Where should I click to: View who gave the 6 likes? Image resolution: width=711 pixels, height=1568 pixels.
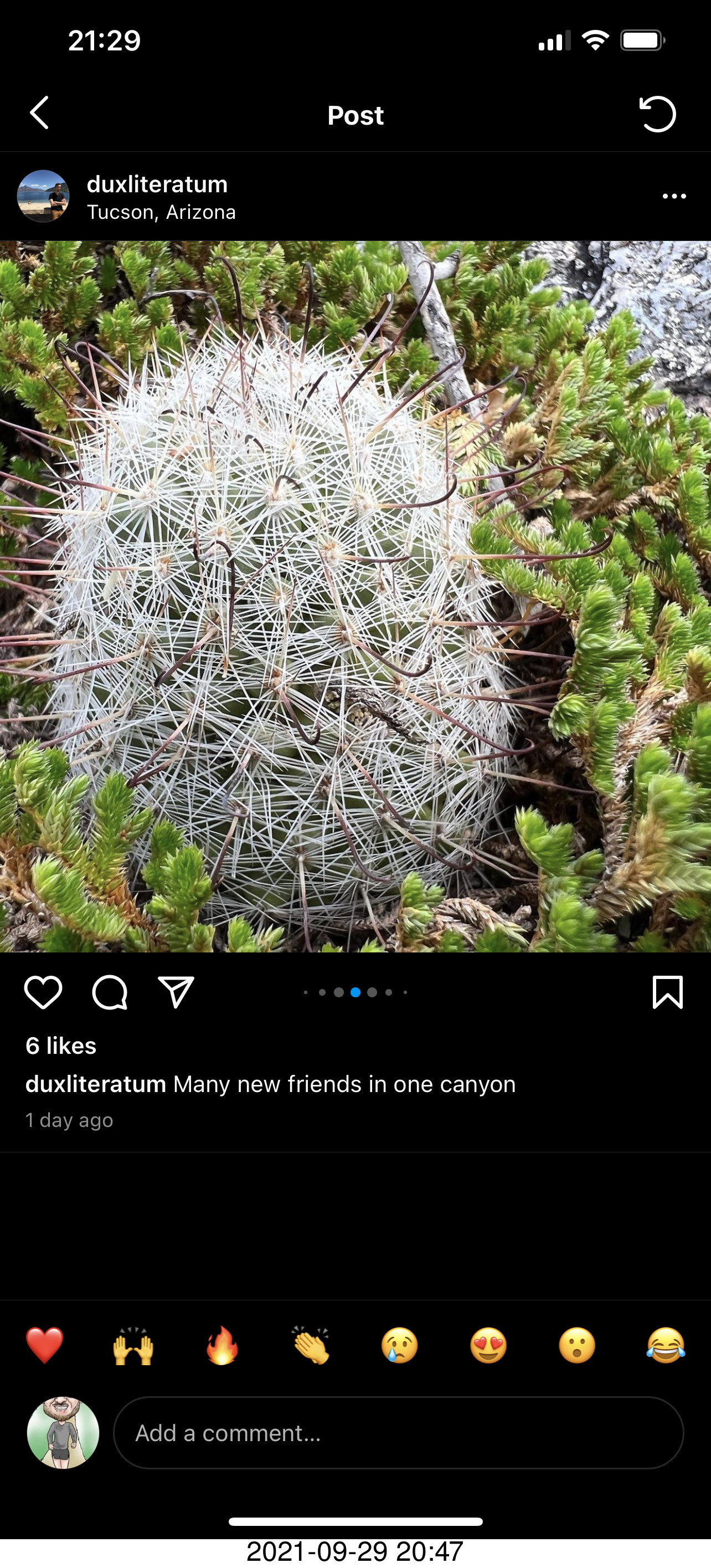coord(61,1046)
